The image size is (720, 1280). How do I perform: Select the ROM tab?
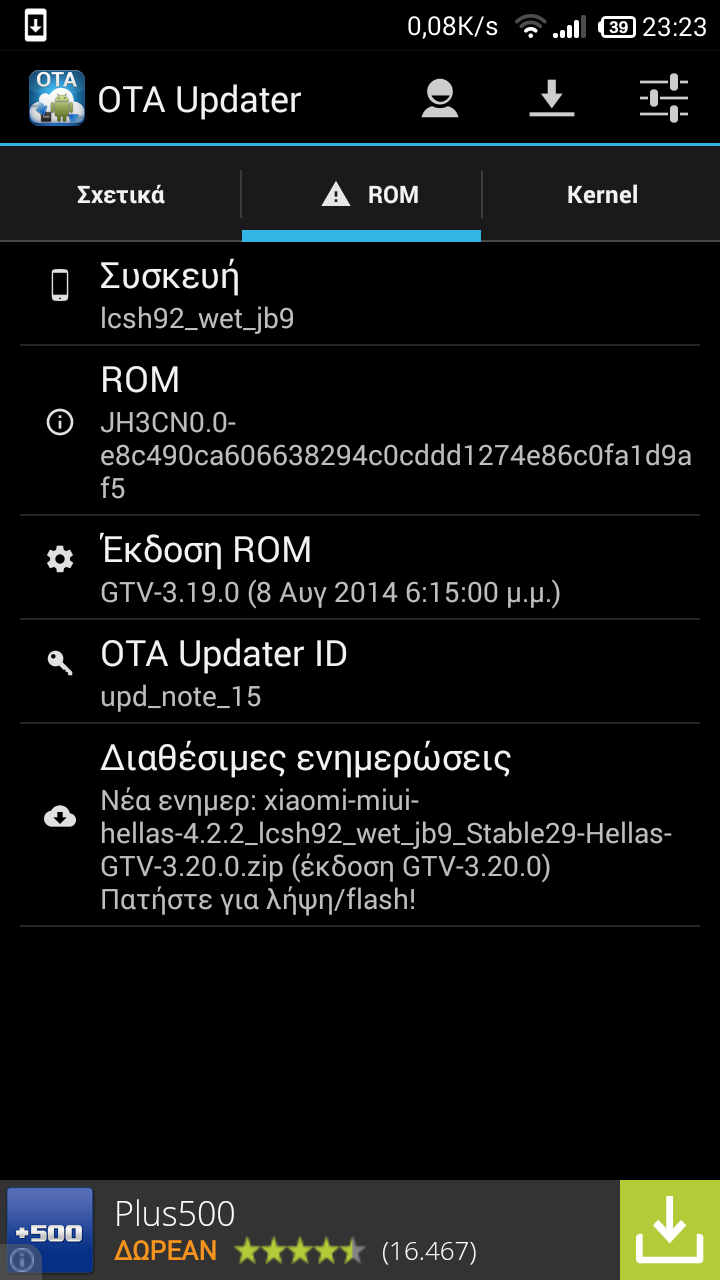(362, 195)
